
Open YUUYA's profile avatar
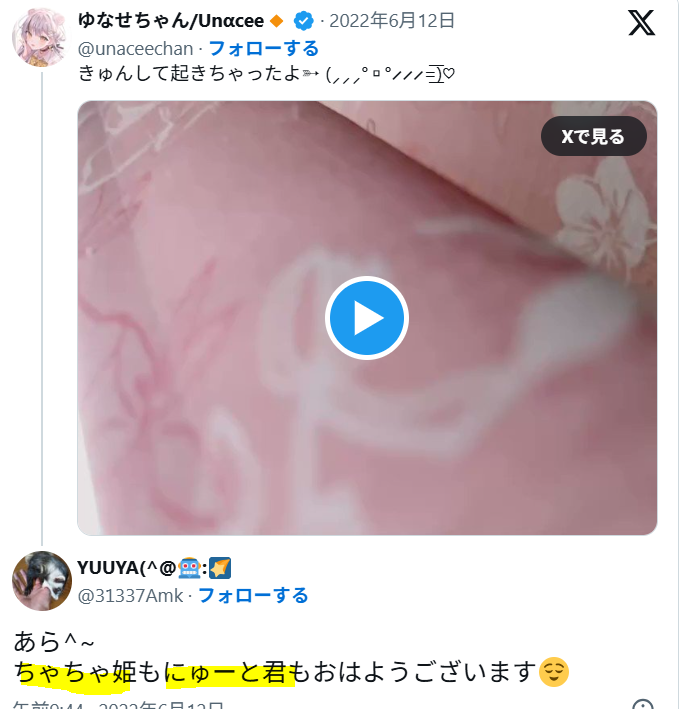pyautogui.click(x=41, y=580)
